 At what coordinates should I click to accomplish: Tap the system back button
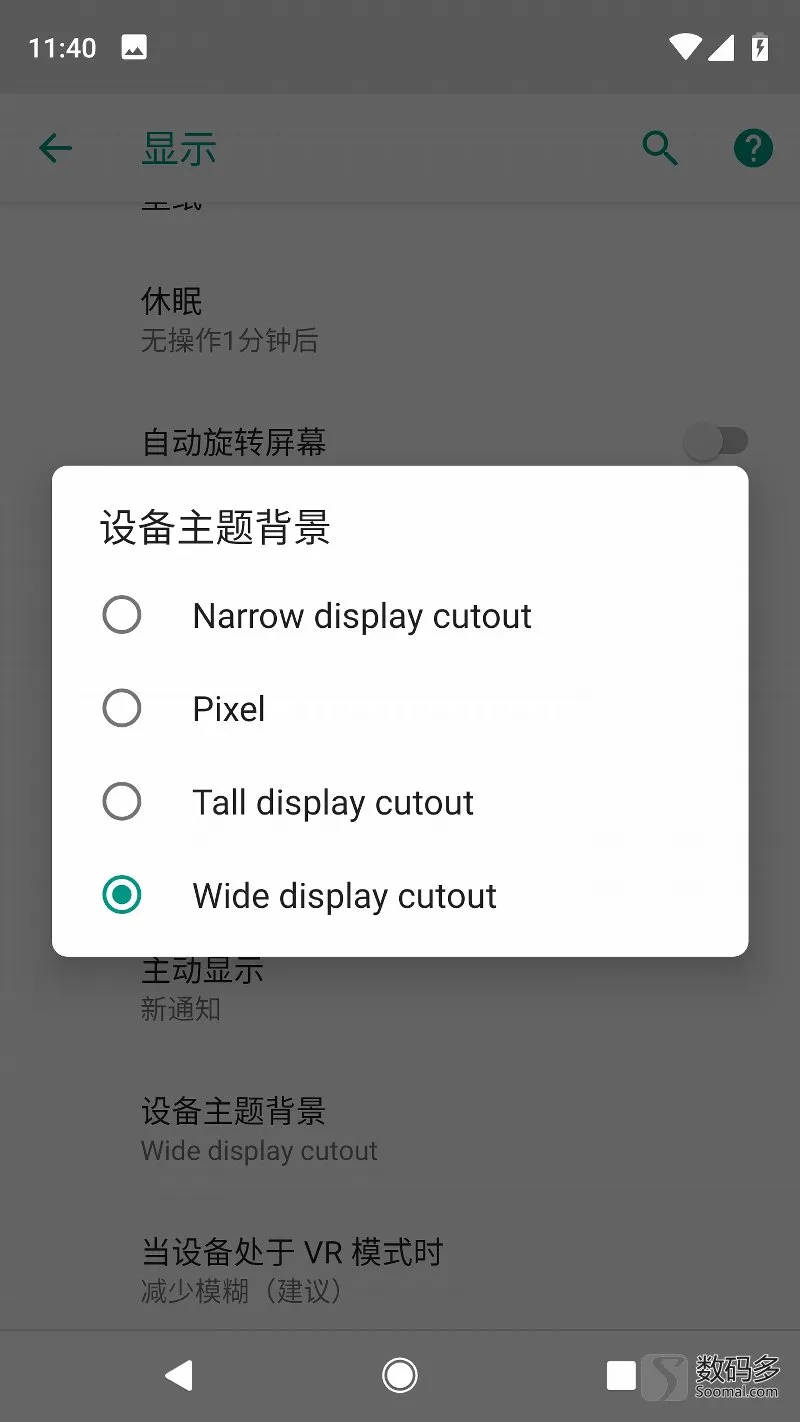[179, 1376]
